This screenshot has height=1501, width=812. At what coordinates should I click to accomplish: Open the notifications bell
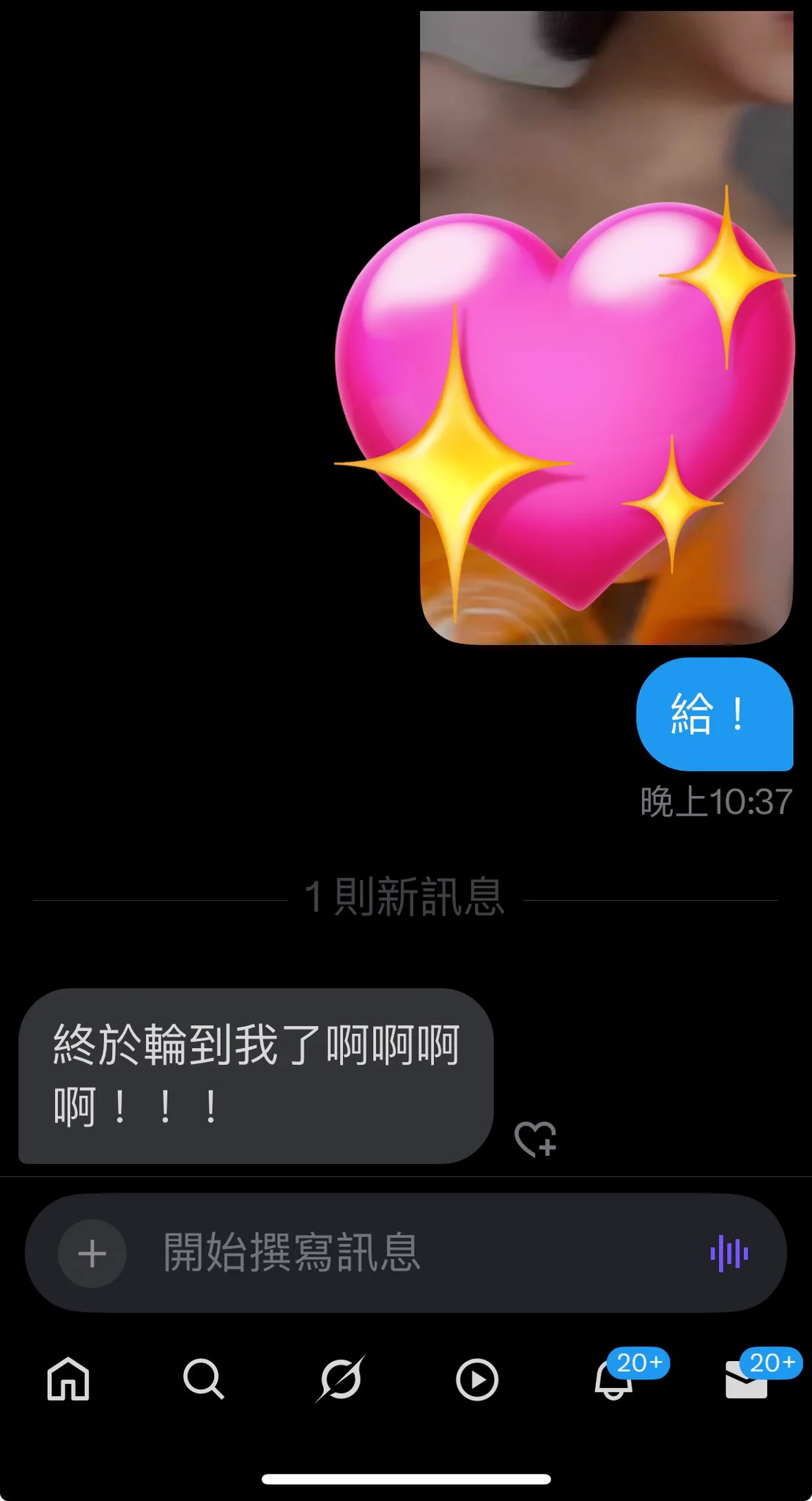pyautogui.click(x=614, y=1379)
